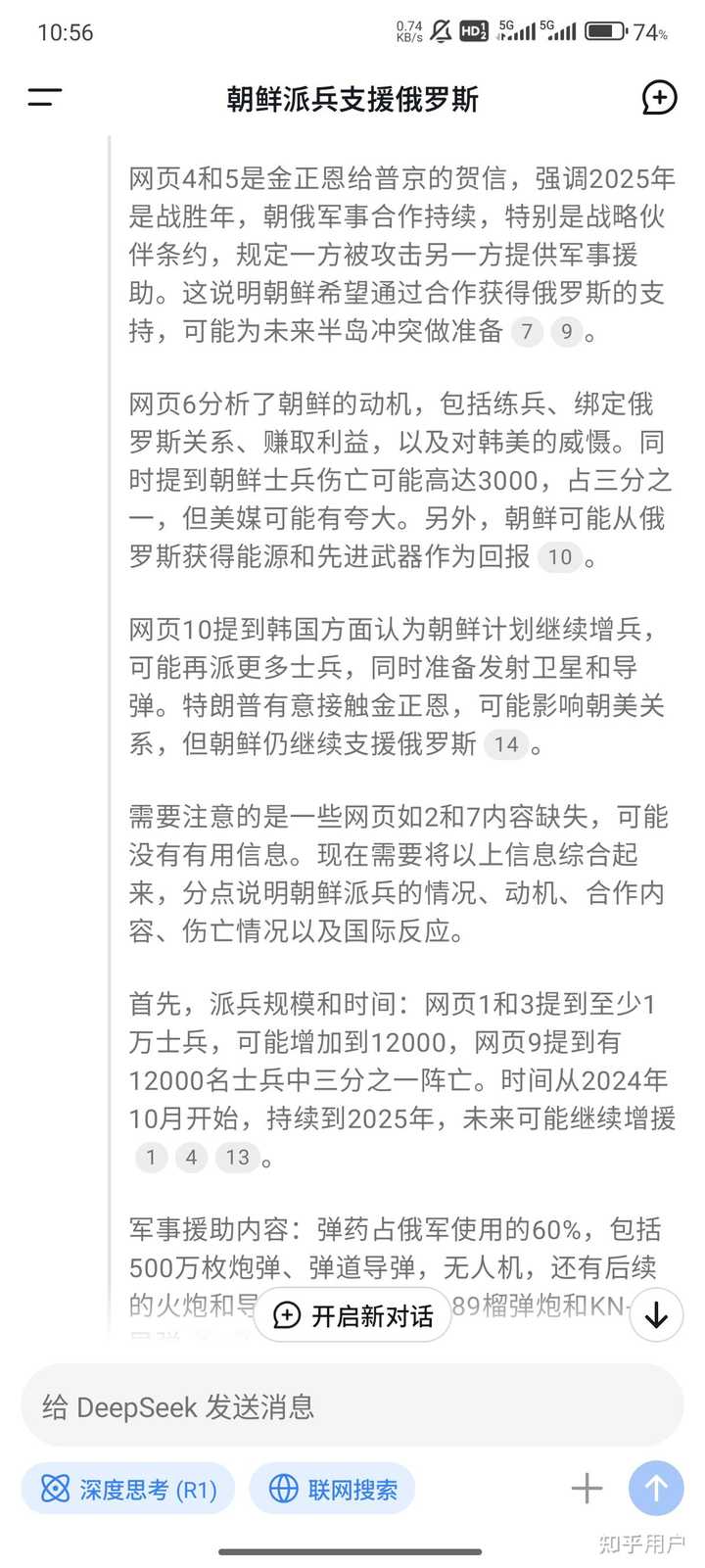
Task: Open citation 13 reference
Action: [x=238, y=1158]
